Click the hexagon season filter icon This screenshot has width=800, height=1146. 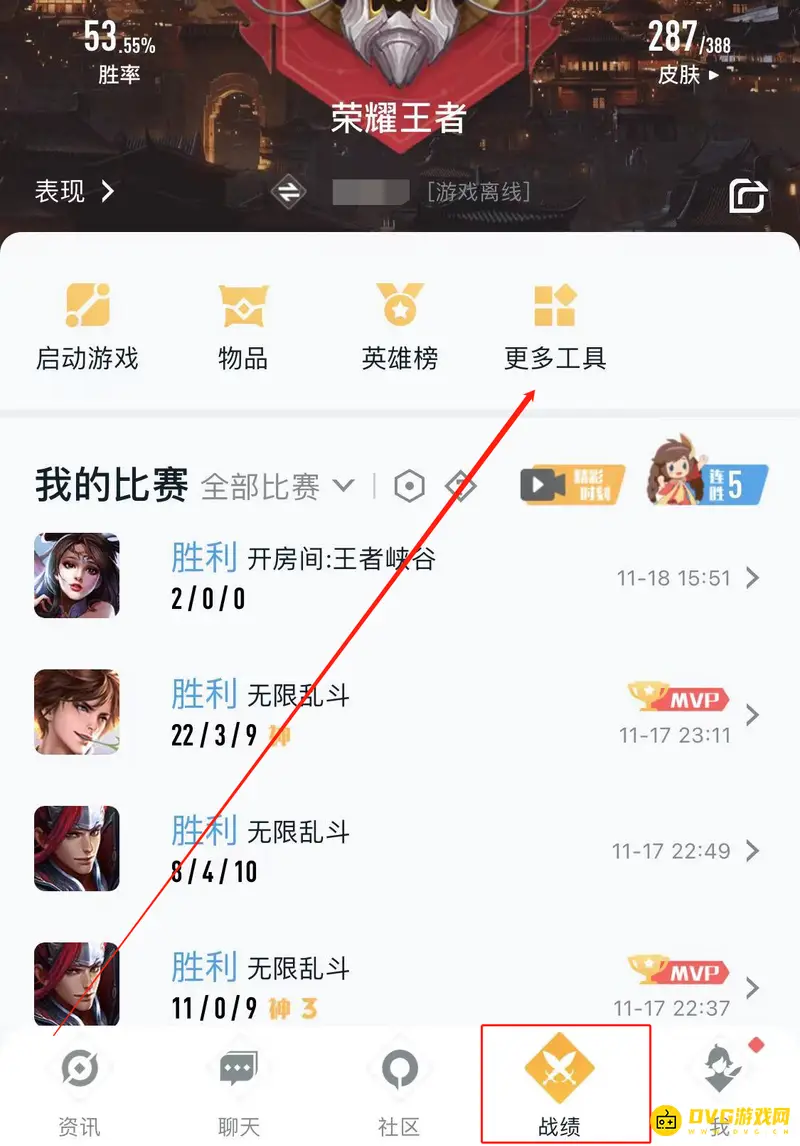click(x=409, y=484)
